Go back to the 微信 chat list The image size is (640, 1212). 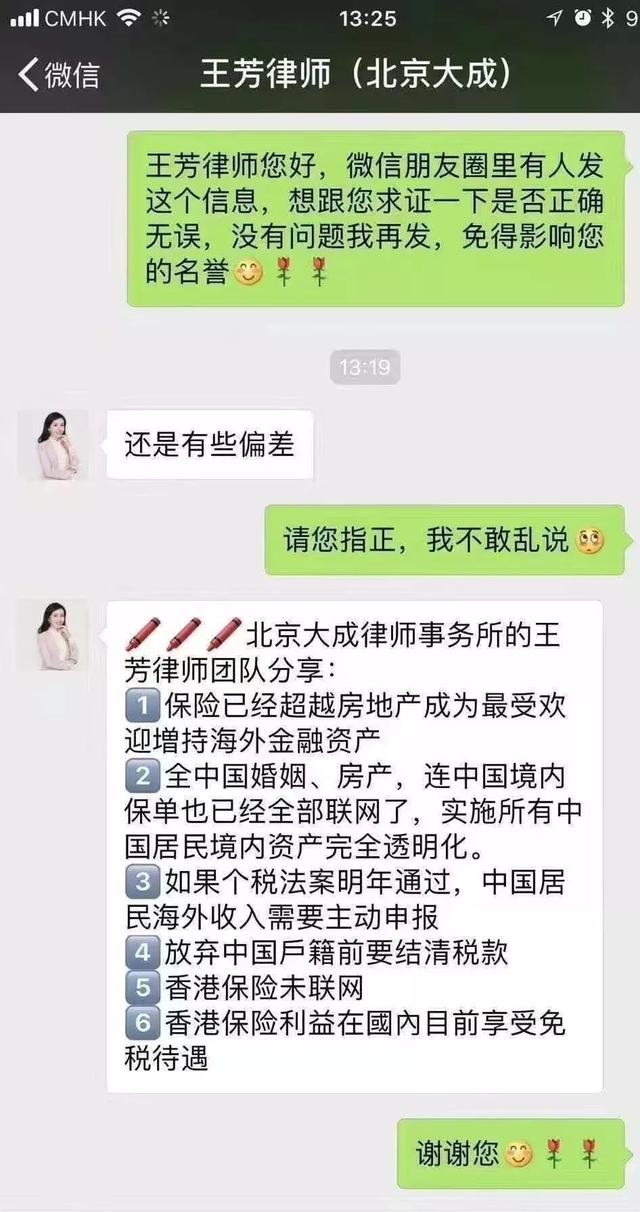[58, 75]
